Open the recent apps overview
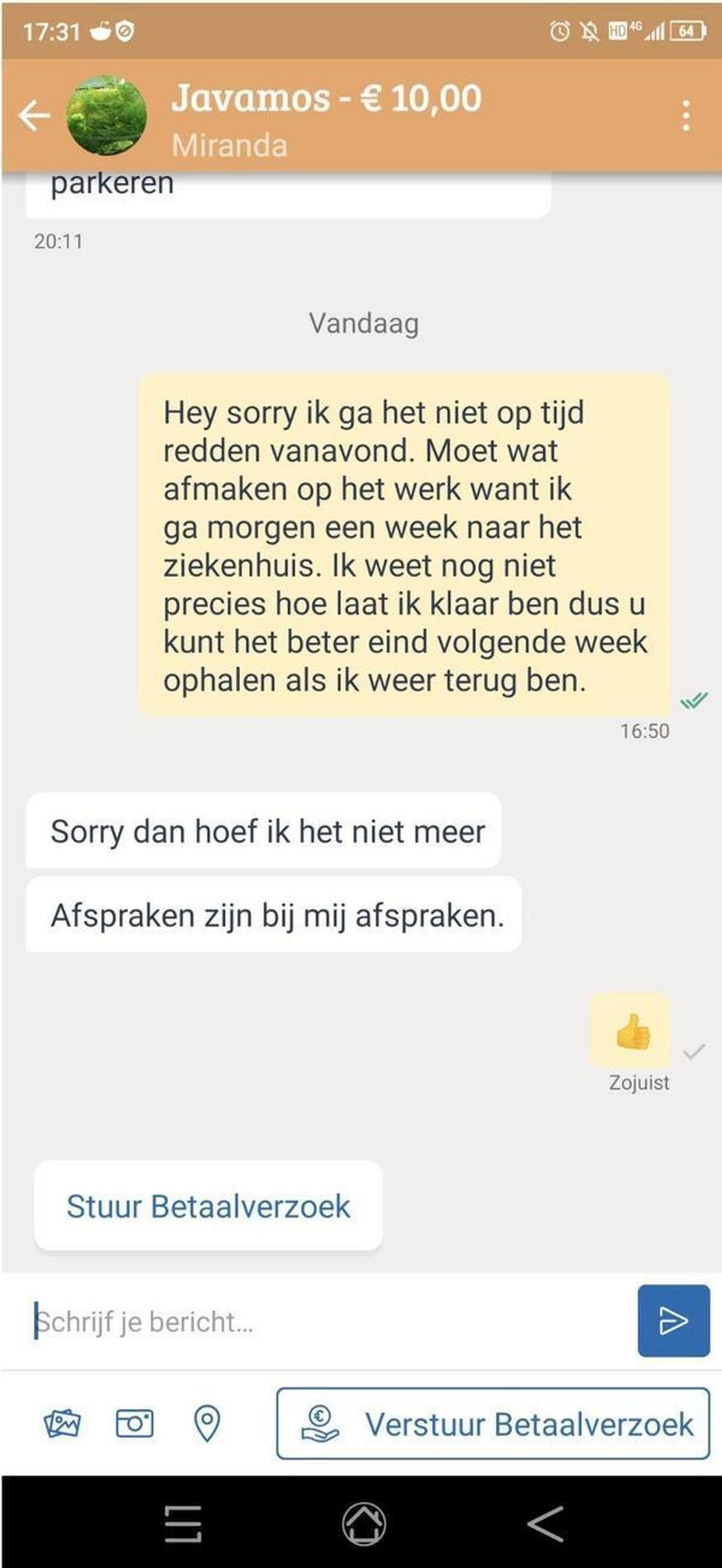The height and width of the screenshot is (1568, 722). pyautogui.click(x=183, y=1523)
